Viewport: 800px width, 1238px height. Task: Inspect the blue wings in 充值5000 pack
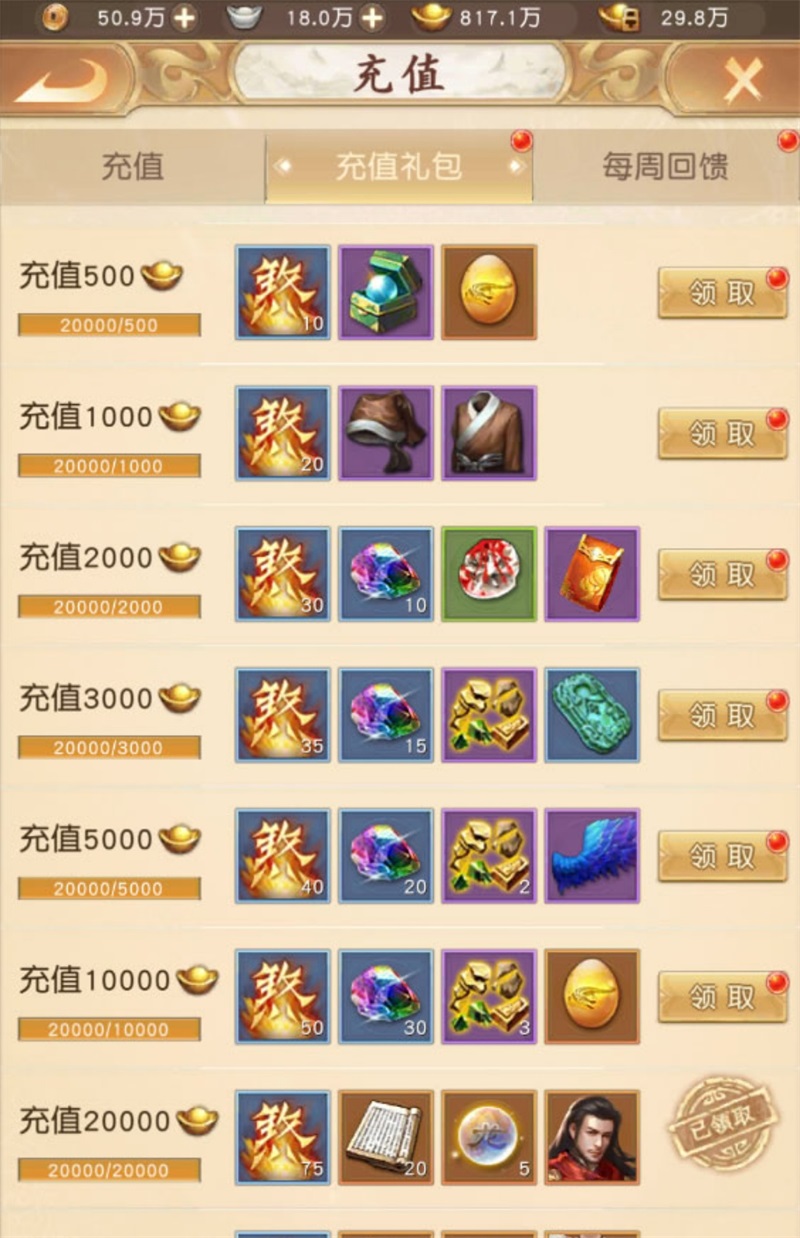coord(592,856)
